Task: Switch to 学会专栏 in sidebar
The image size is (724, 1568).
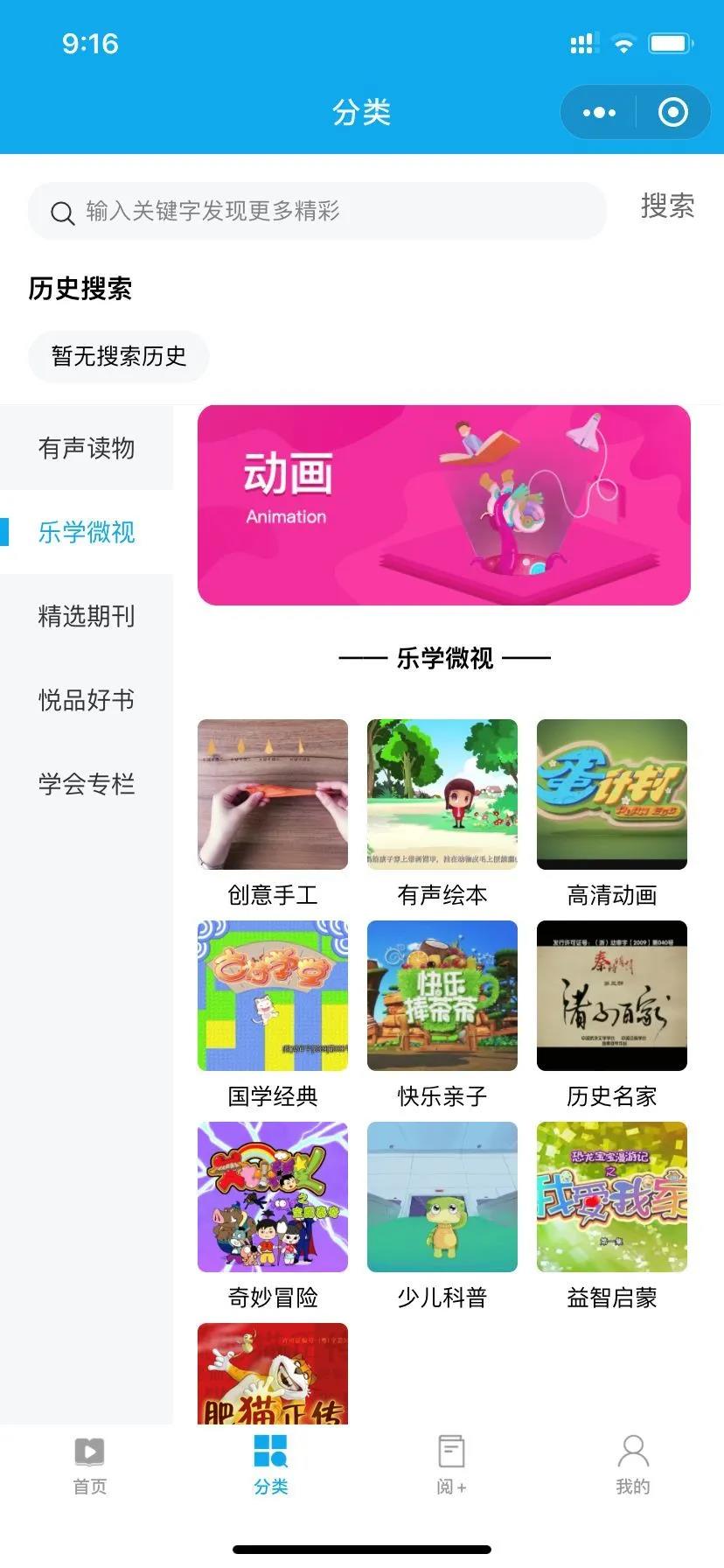Action: (x=86, y=785)
